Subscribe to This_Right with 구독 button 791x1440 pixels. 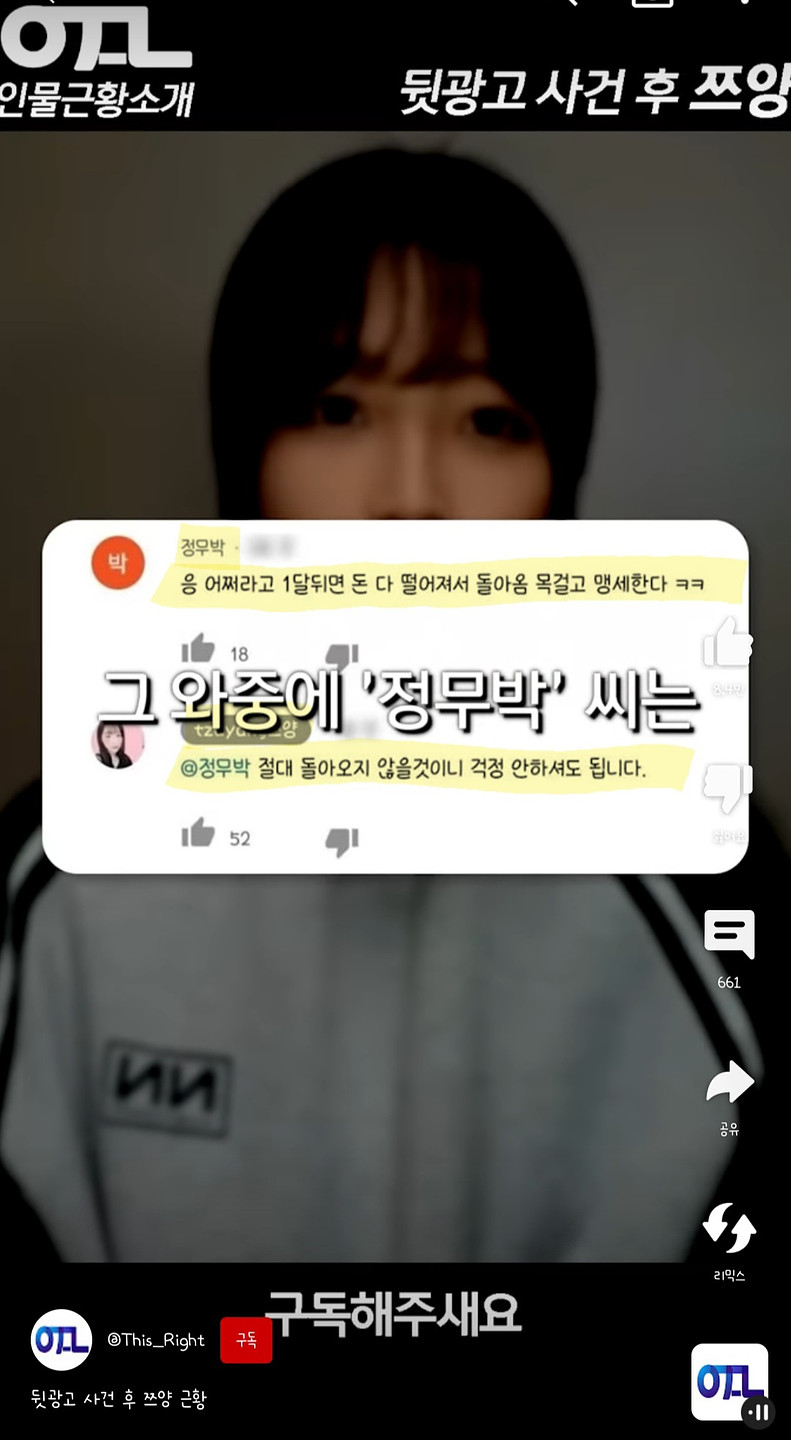pos(246,1340)
